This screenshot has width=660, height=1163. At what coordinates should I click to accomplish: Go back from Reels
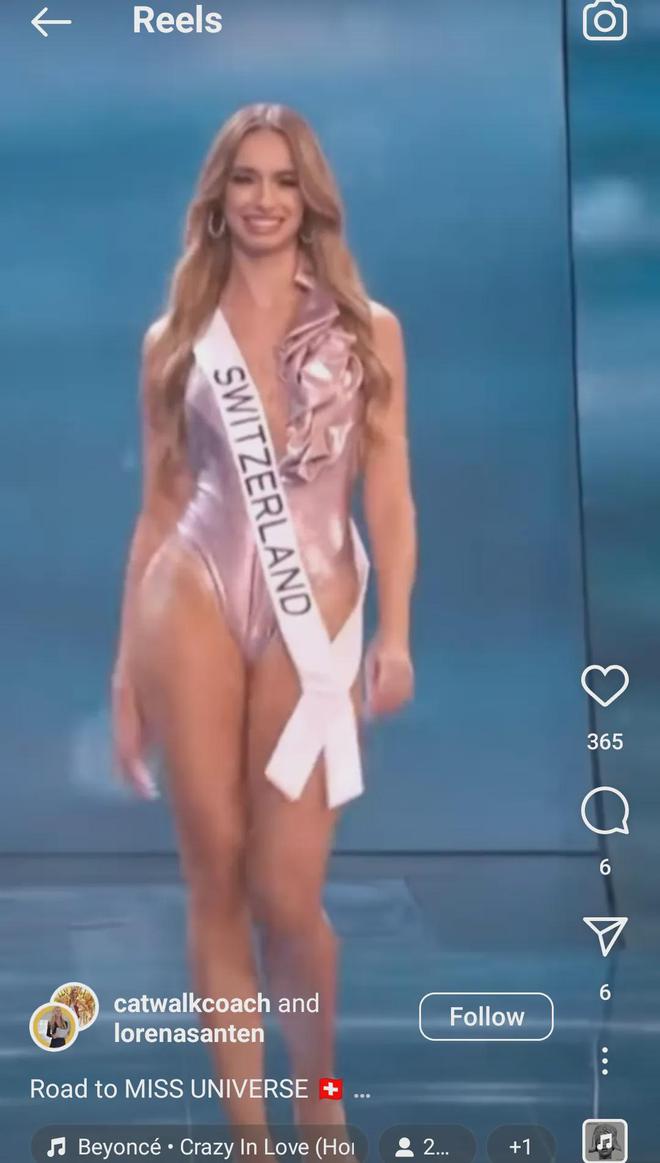tap(51, 22)
